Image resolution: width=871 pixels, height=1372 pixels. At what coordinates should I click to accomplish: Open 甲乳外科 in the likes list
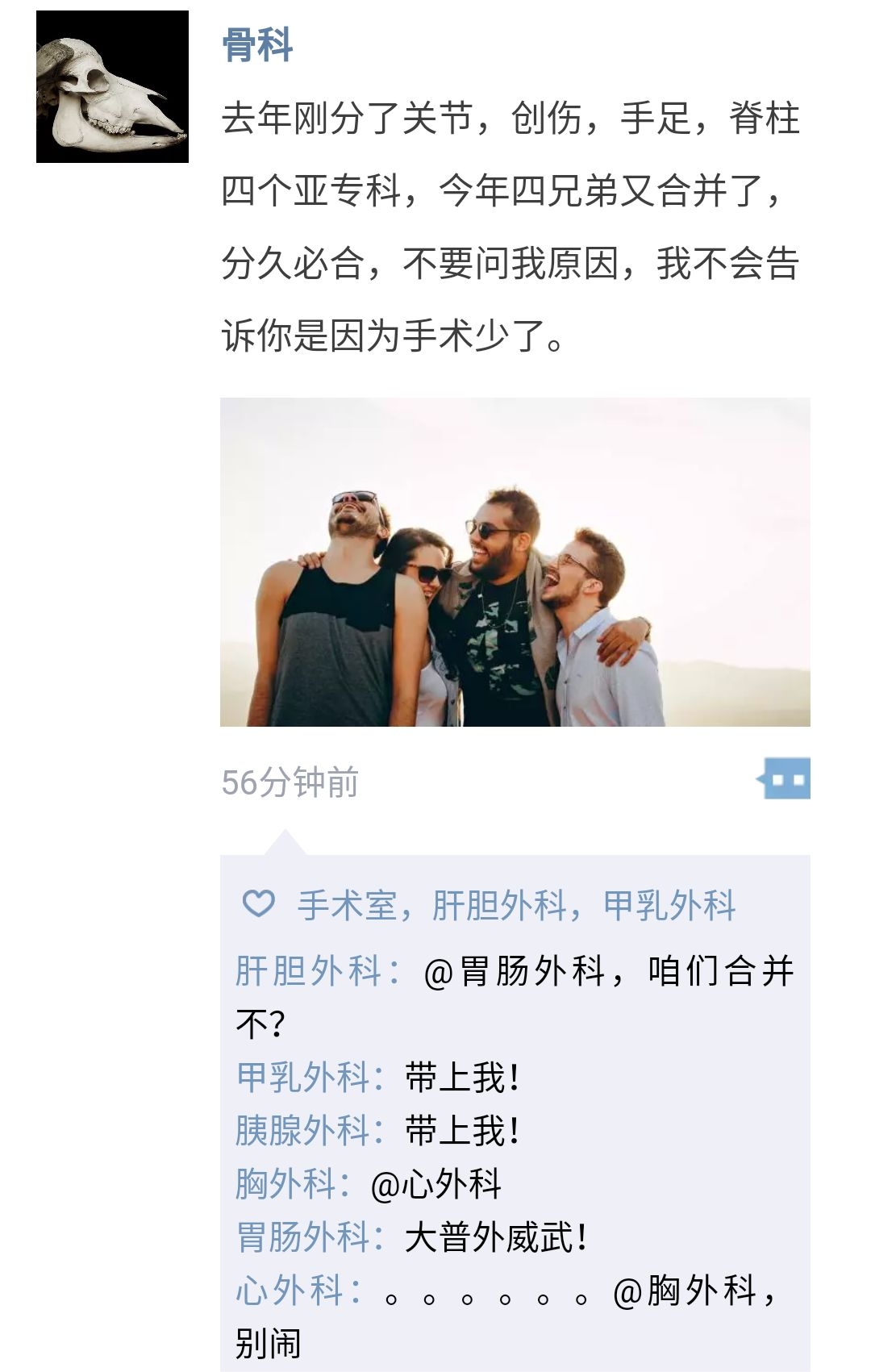(x=669, y=905)
